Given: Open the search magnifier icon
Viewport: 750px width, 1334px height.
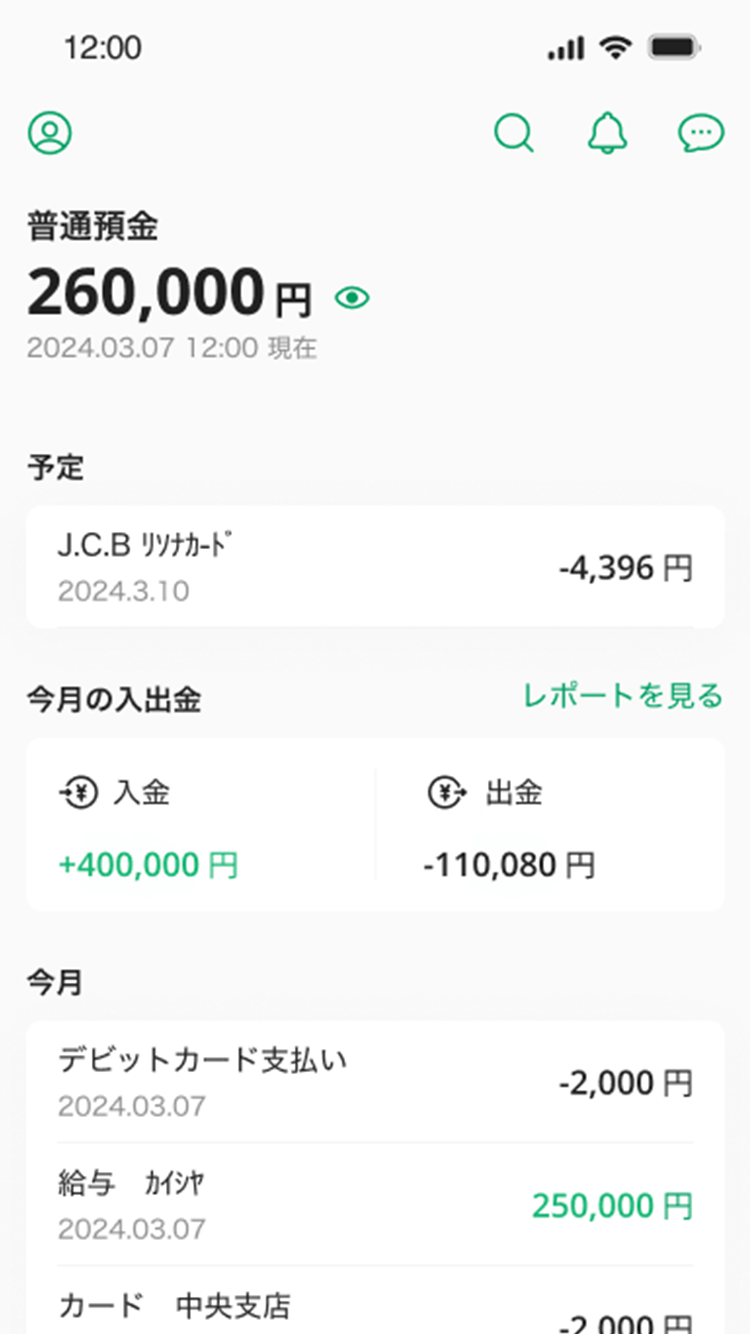Looking at the screenshot, I should pyautogui.click(x=513, y=132).
